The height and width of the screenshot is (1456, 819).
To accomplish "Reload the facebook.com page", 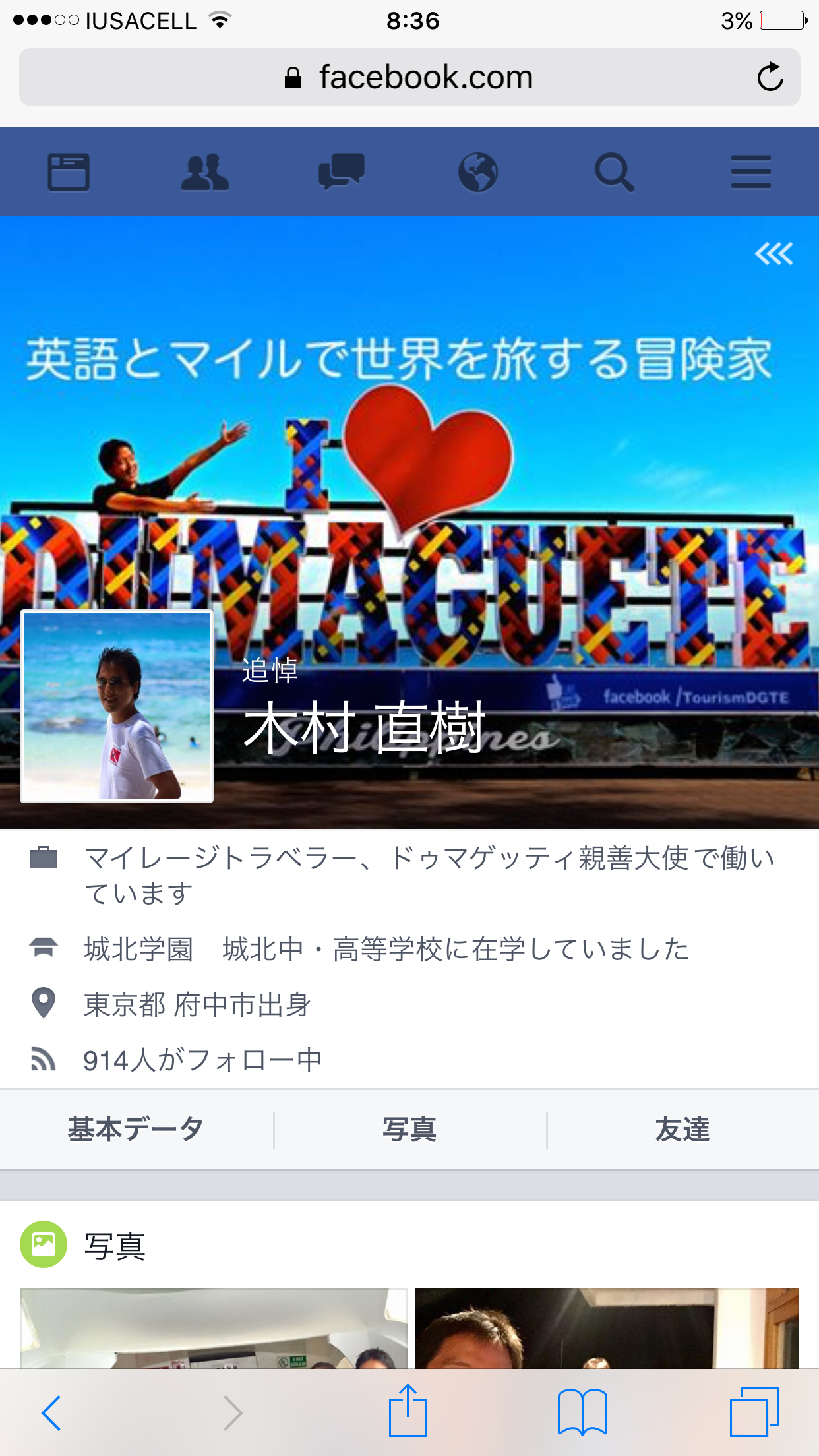I will 770,77.
